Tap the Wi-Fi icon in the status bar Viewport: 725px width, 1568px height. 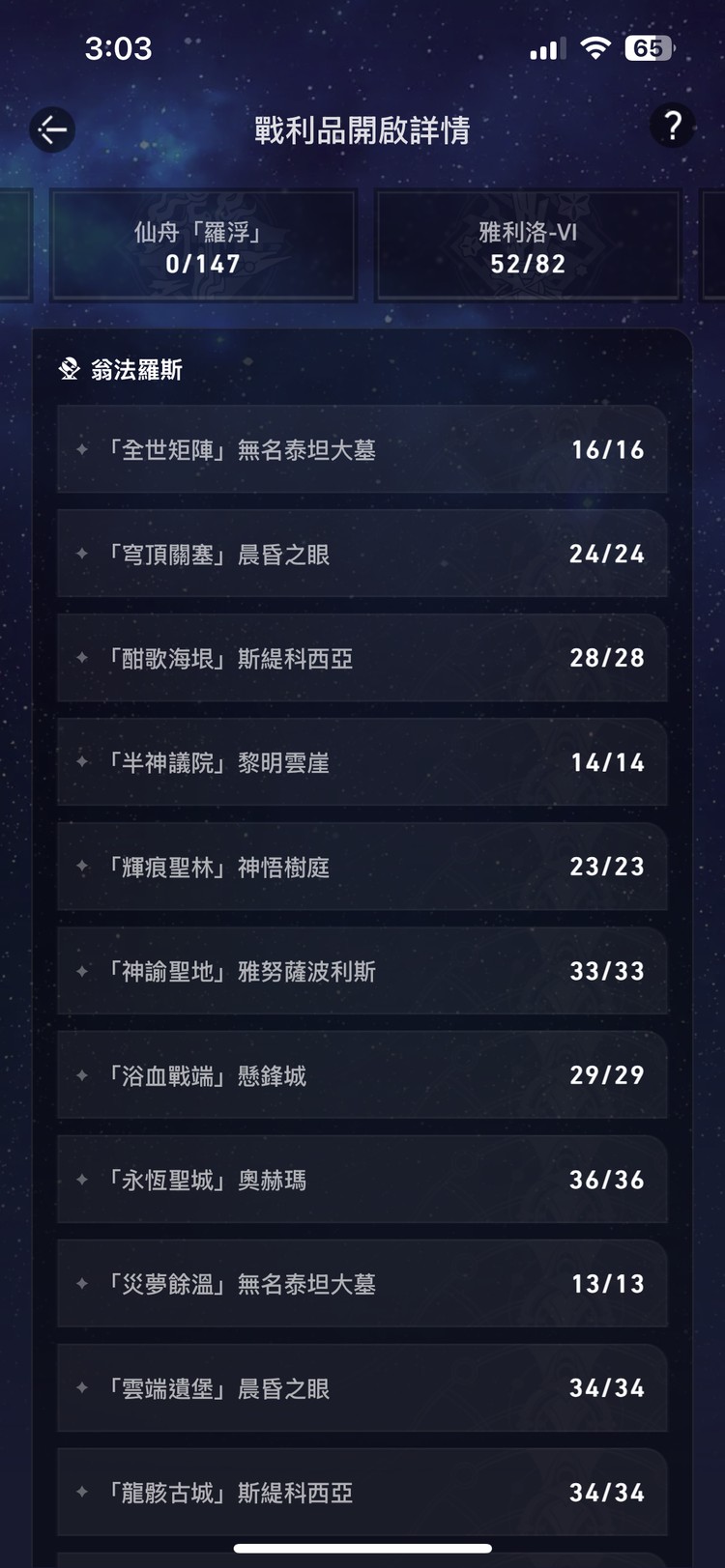pyautogui.click(x=596, y=47)
